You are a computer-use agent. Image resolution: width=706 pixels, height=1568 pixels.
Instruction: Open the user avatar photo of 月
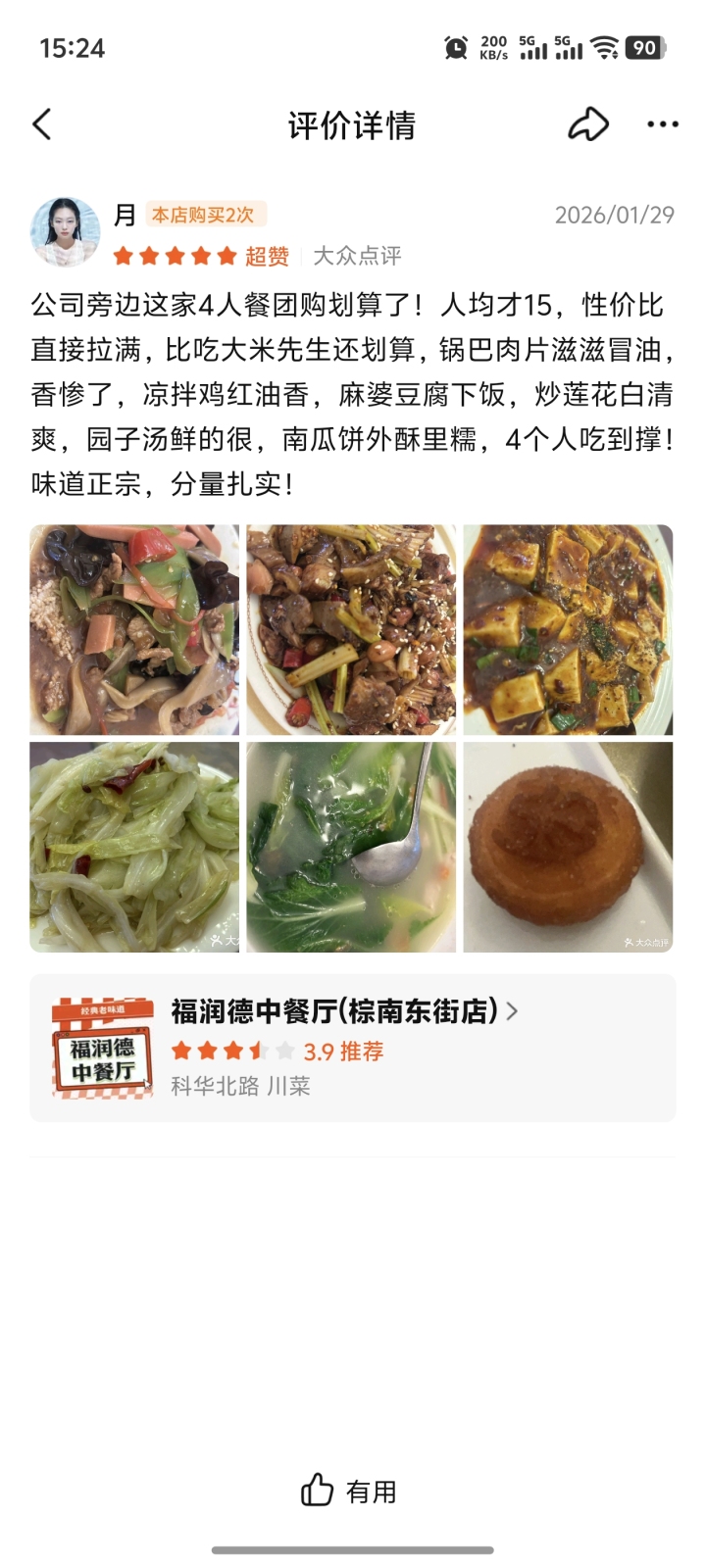pos(64,228)
